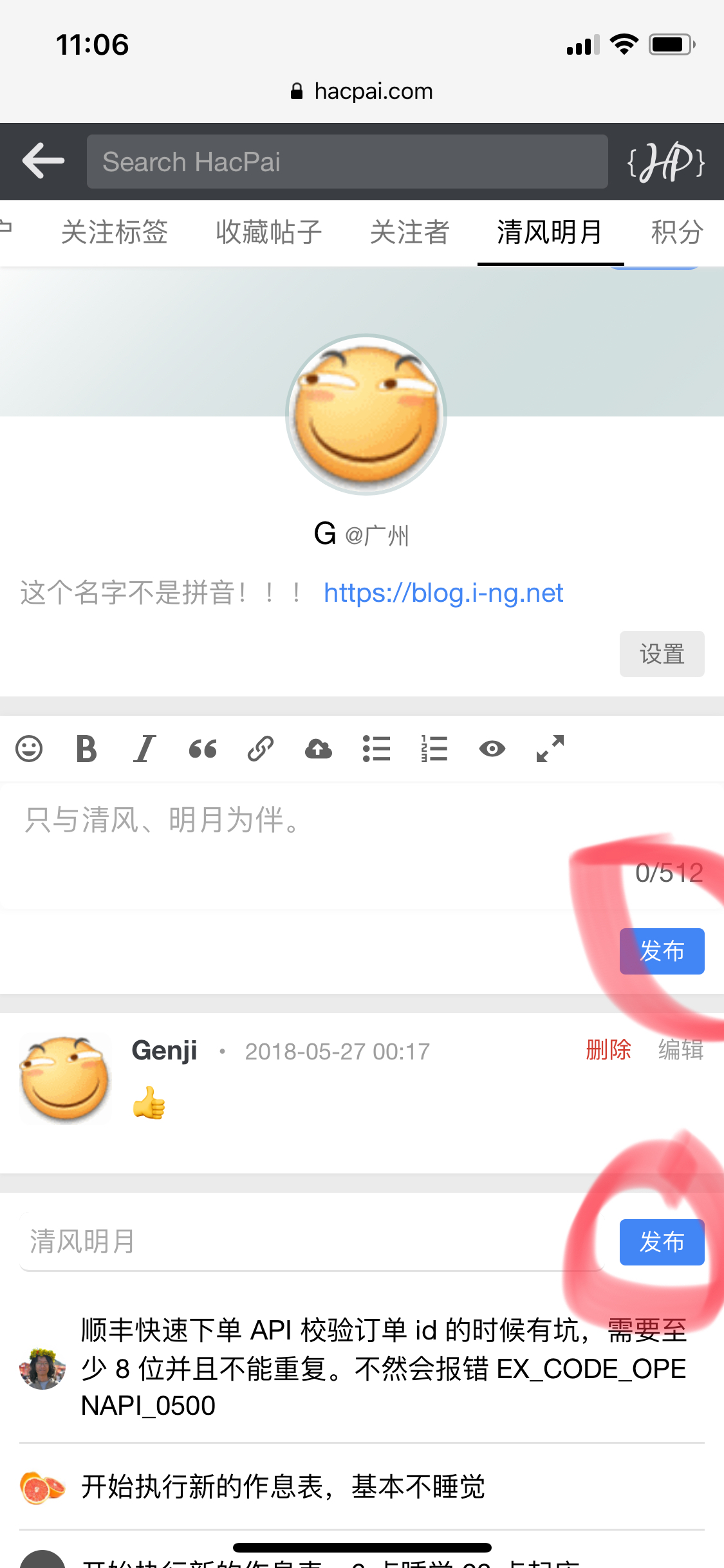This screenshot has height=1568, width=724.
Task: Apply italic formatting in the editor toolbar
Action: 144,749
